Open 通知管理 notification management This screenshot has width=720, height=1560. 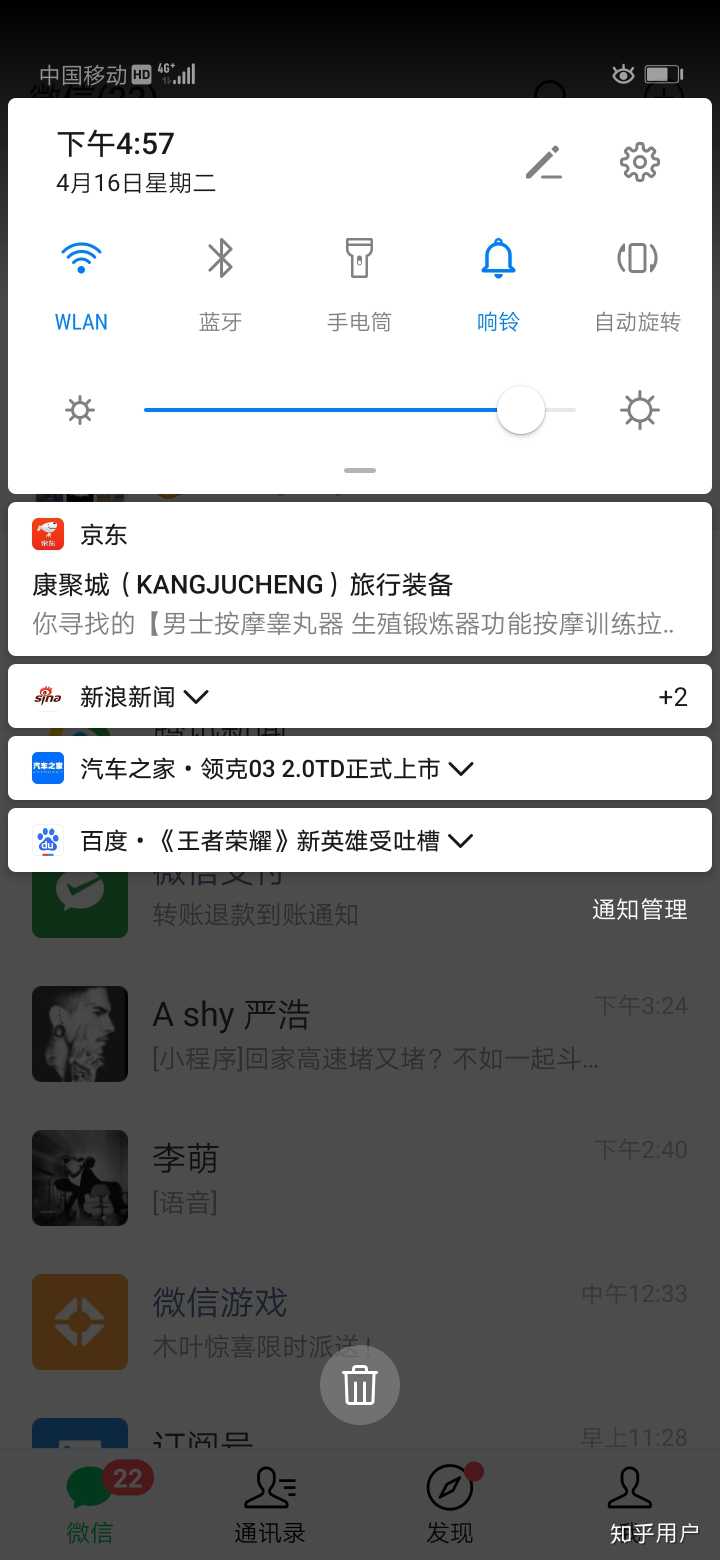point(639,909)
